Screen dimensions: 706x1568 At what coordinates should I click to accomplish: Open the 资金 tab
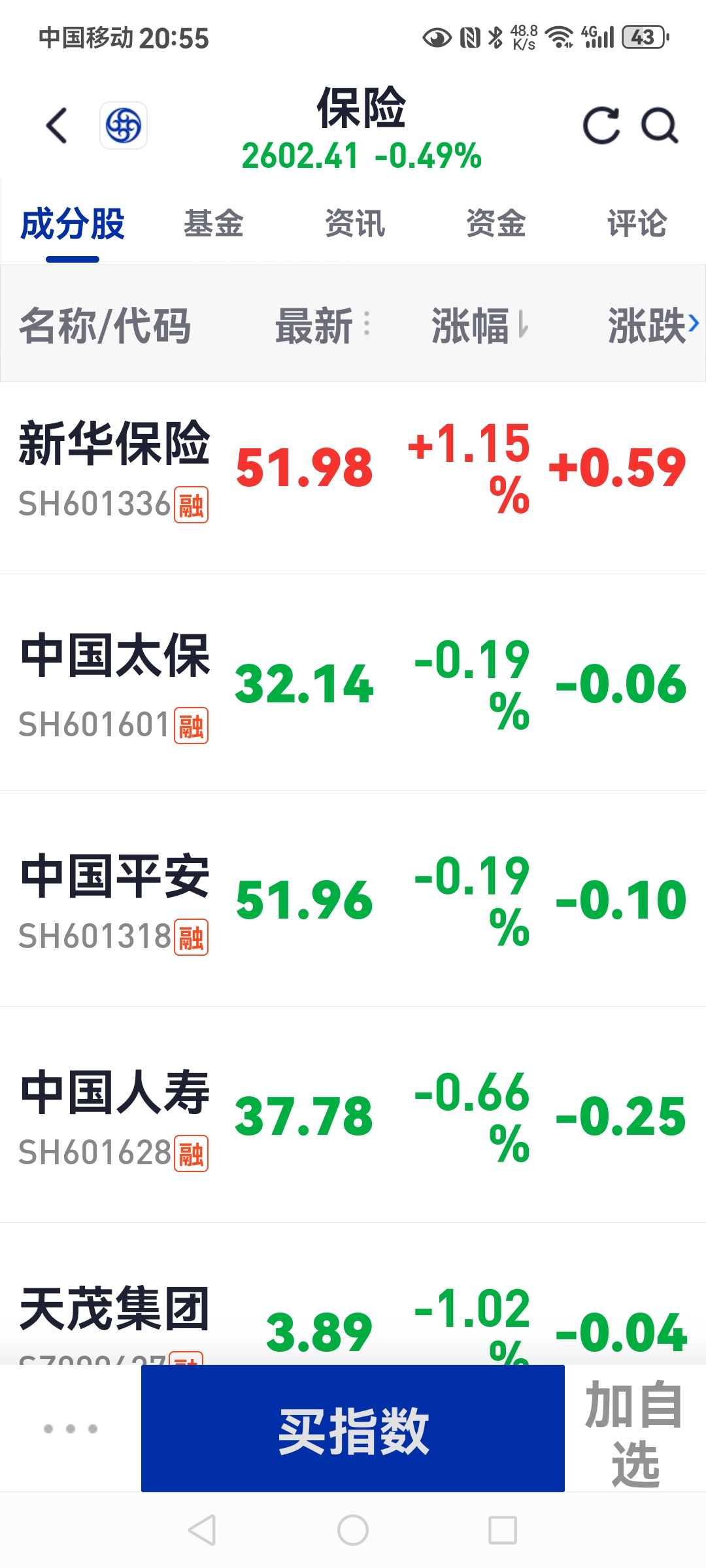tap(496, 223)
